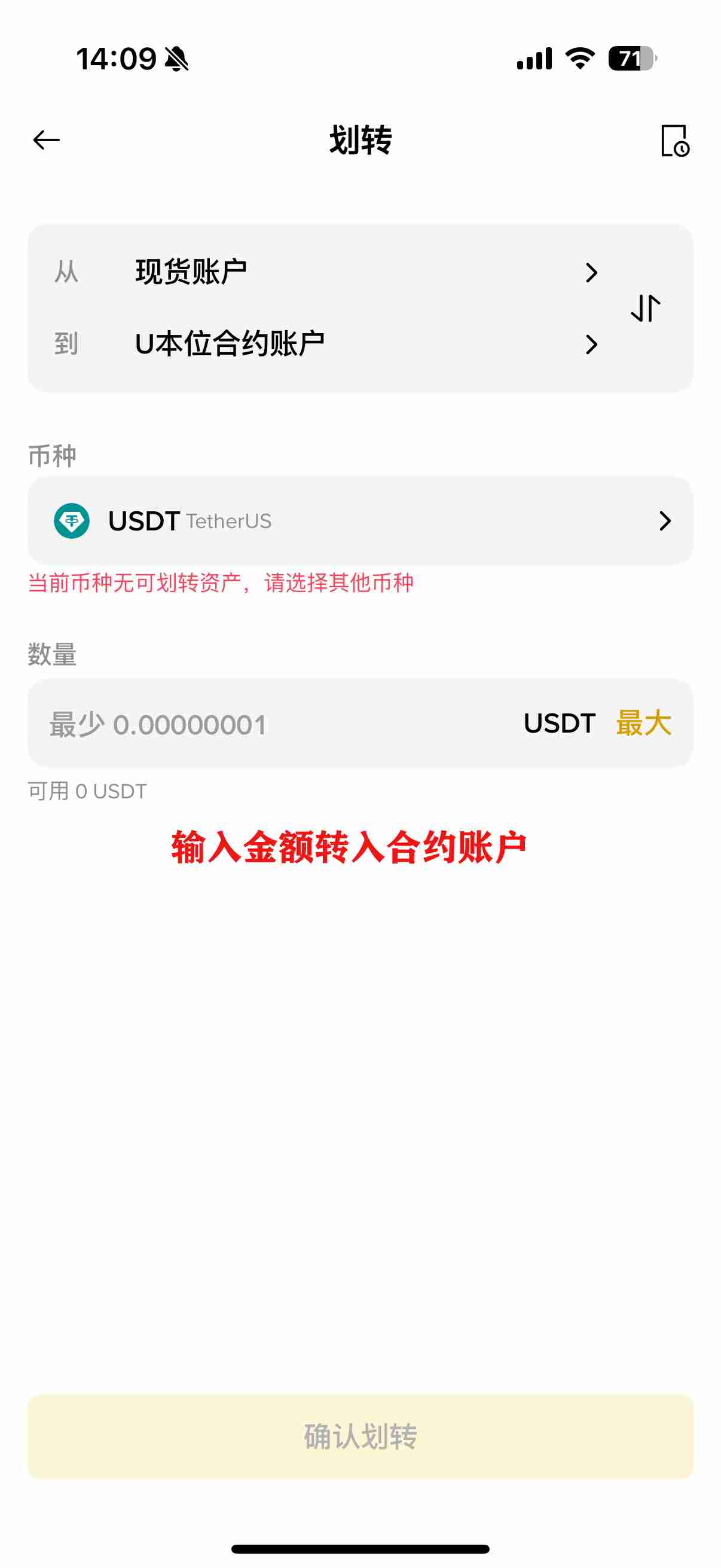Image resolution: width=721 pixels, height=1568 pixels.
Task: Click the cellular signal bars icon
Action: (x=534, y=58)
